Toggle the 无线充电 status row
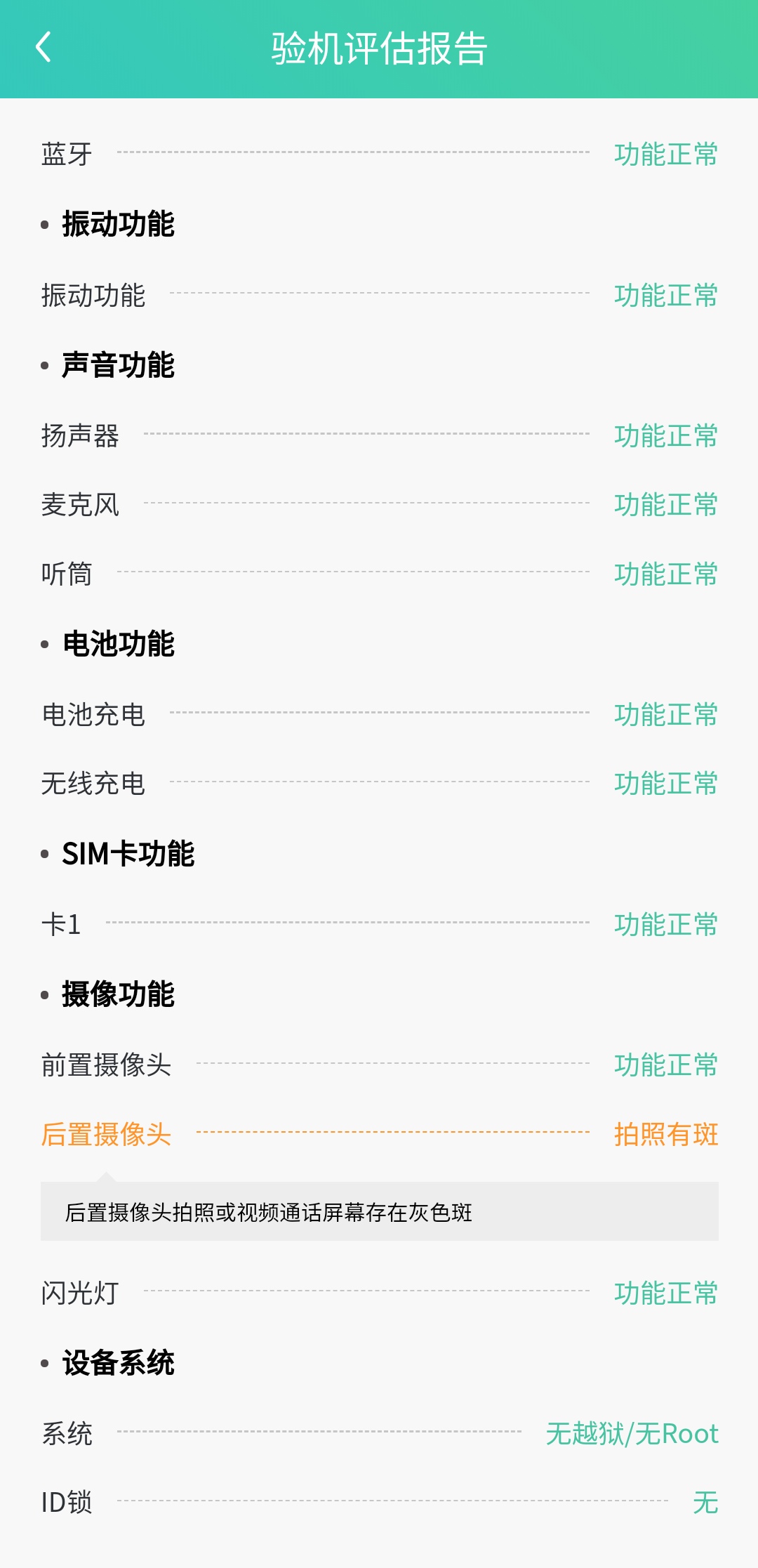The width and height of the screenshot is (758, 1568). pos(379,784)
